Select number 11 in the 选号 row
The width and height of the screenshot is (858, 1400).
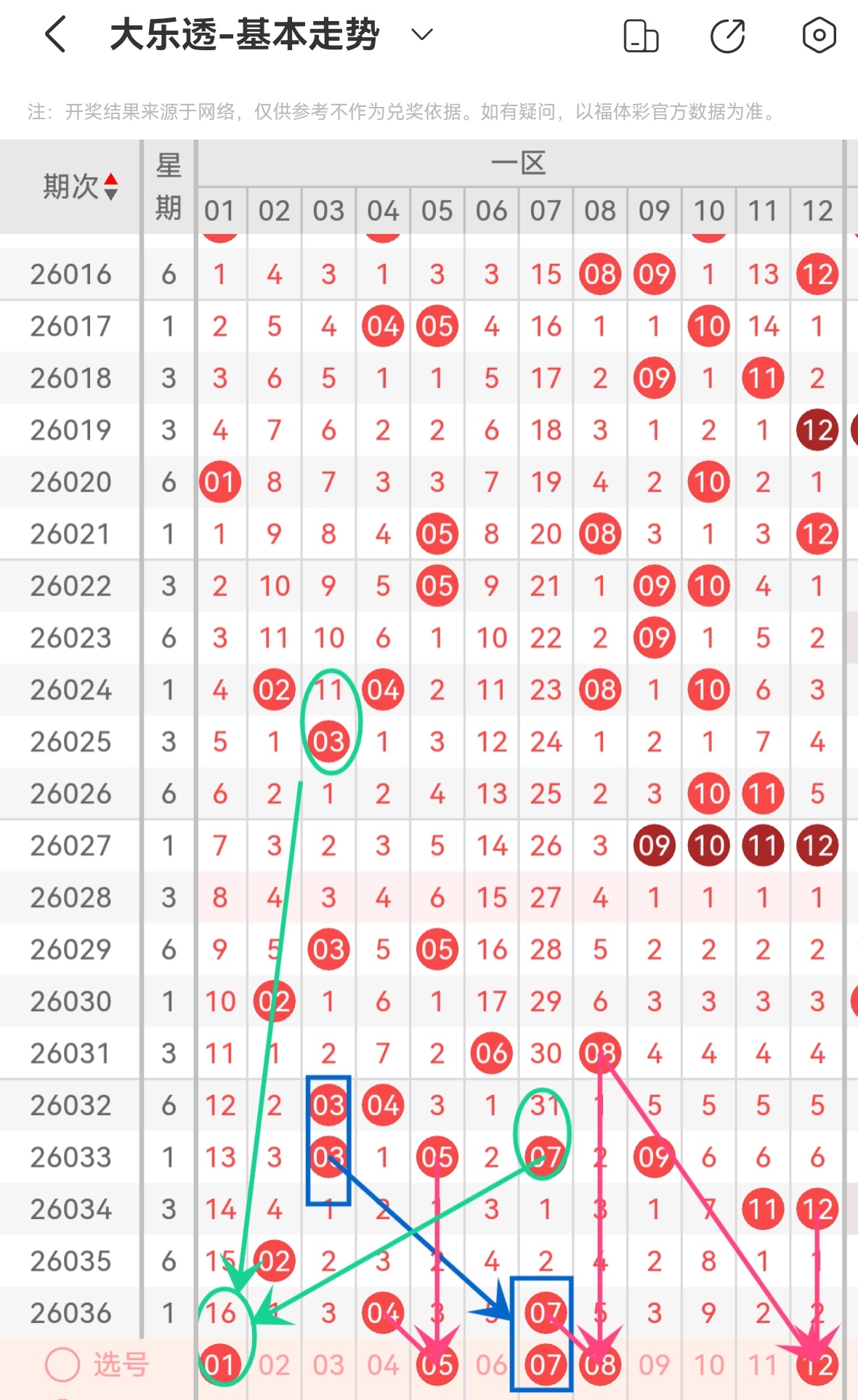coord(763,1365)
